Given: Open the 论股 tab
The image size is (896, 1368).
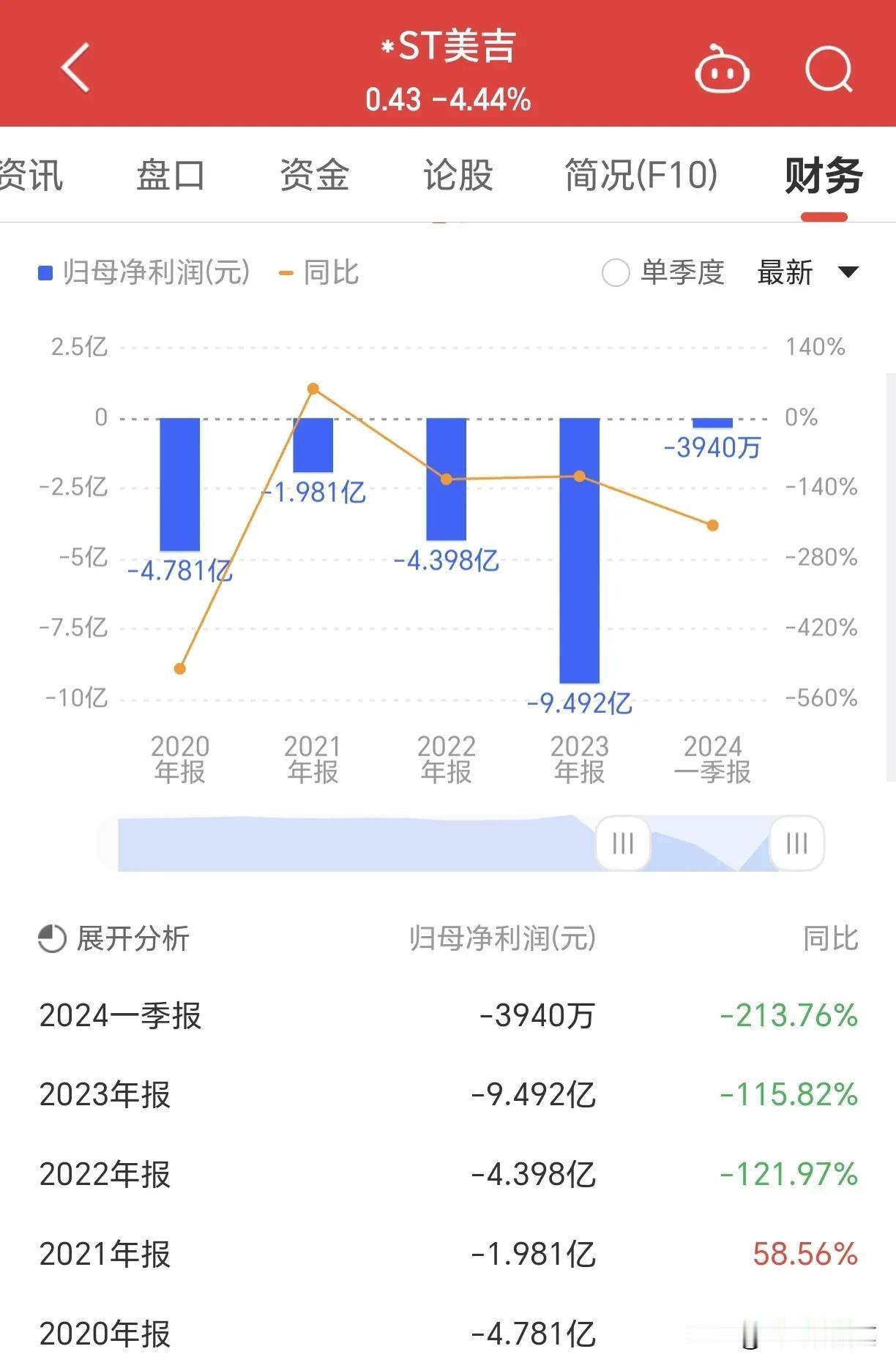Looking at the screenshot, I should 458,176.
